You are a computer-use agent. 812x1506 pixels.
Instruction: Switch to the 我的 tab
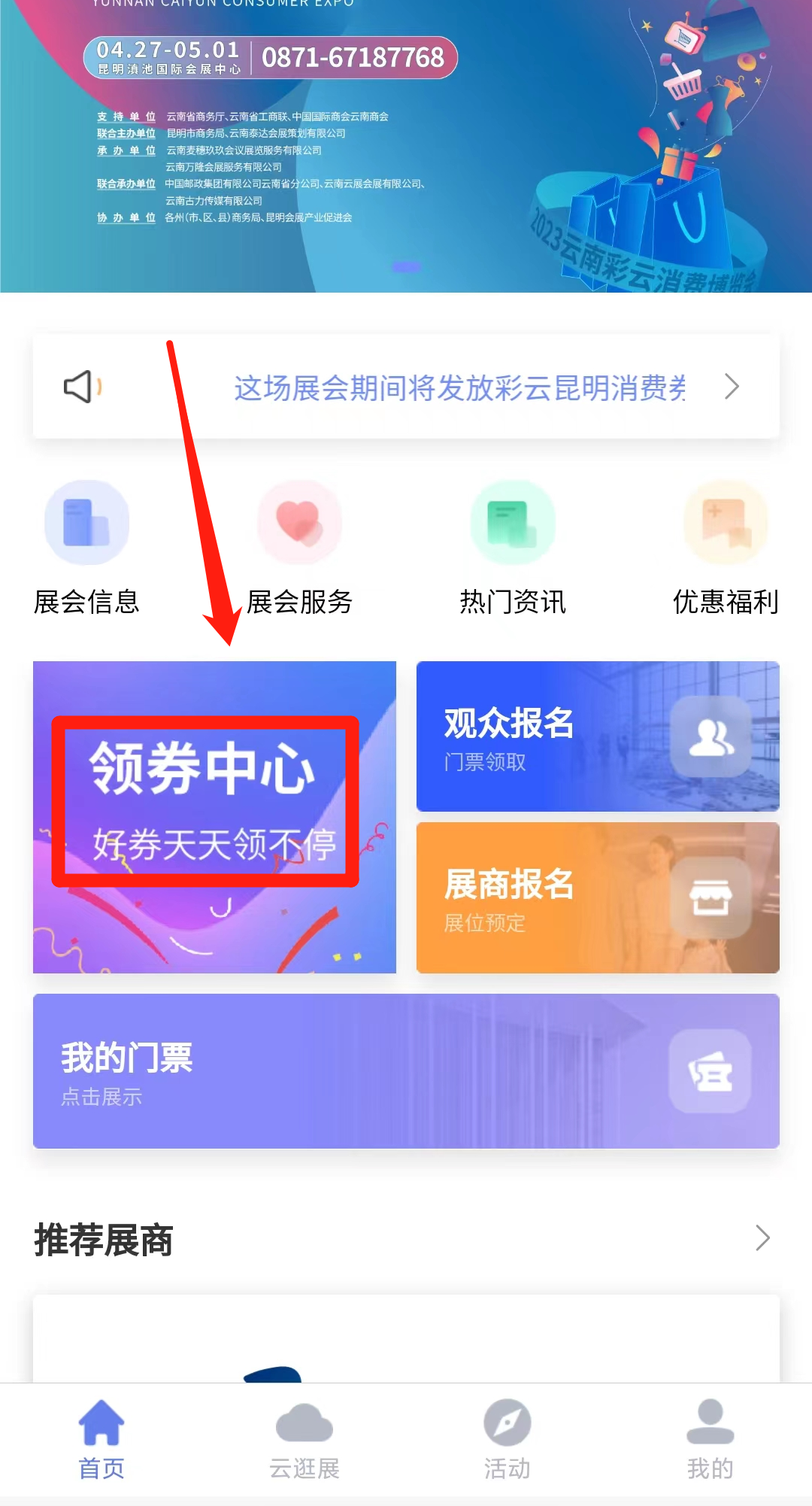[x=710, y=1440]
